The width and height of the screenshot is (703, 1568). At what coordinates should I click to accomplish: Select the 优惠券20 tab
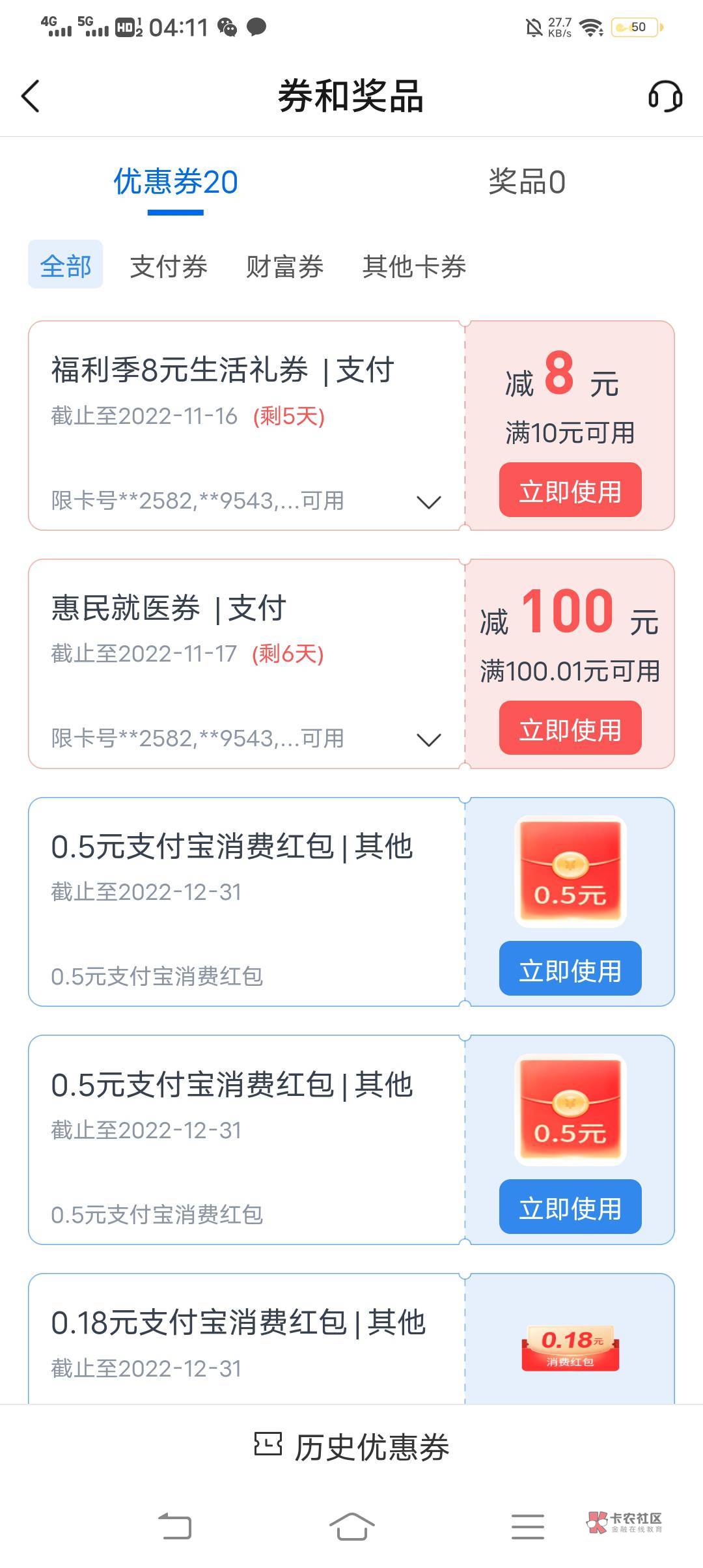[x=176, y=182]
